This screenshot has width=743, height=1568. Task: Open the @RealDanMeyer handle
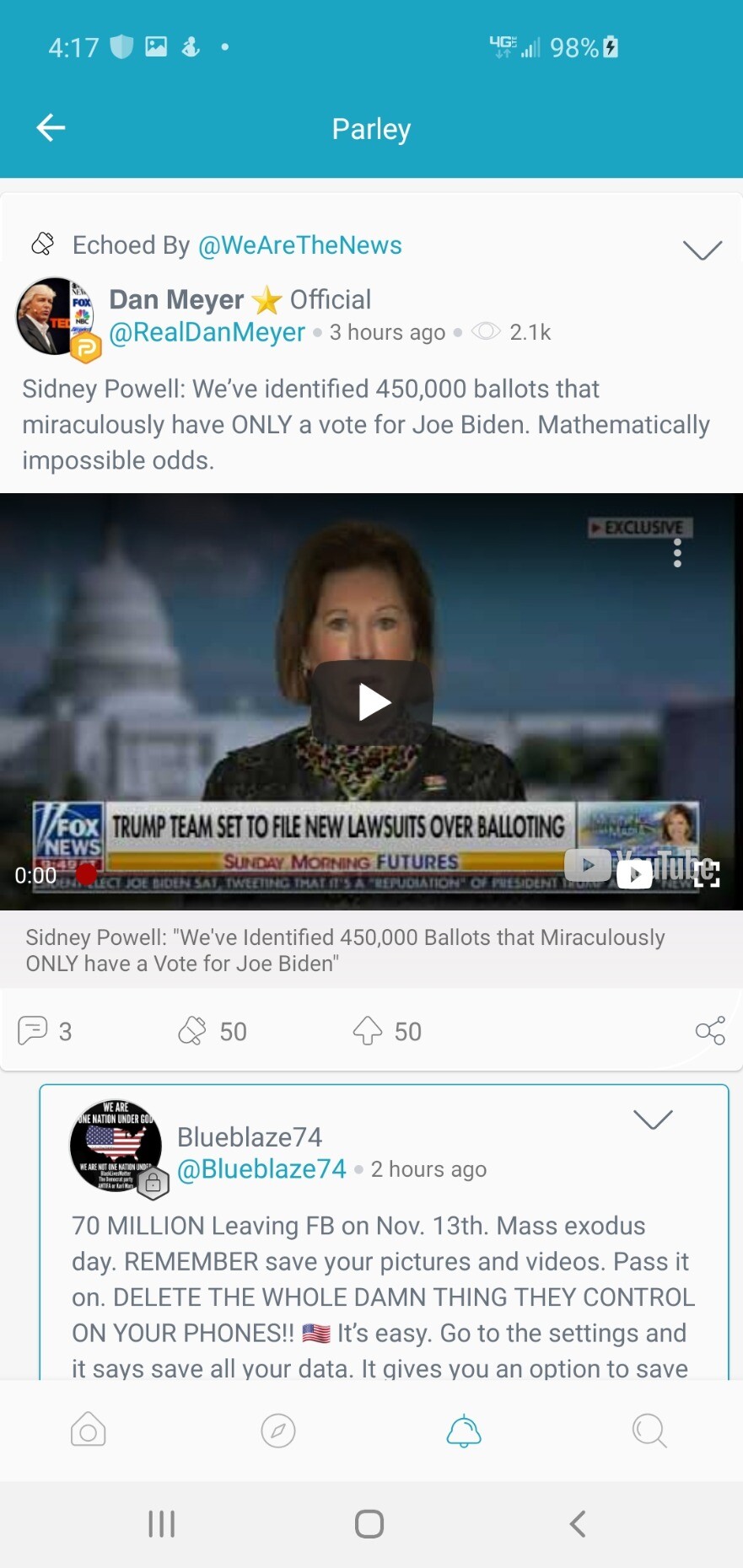207,332
